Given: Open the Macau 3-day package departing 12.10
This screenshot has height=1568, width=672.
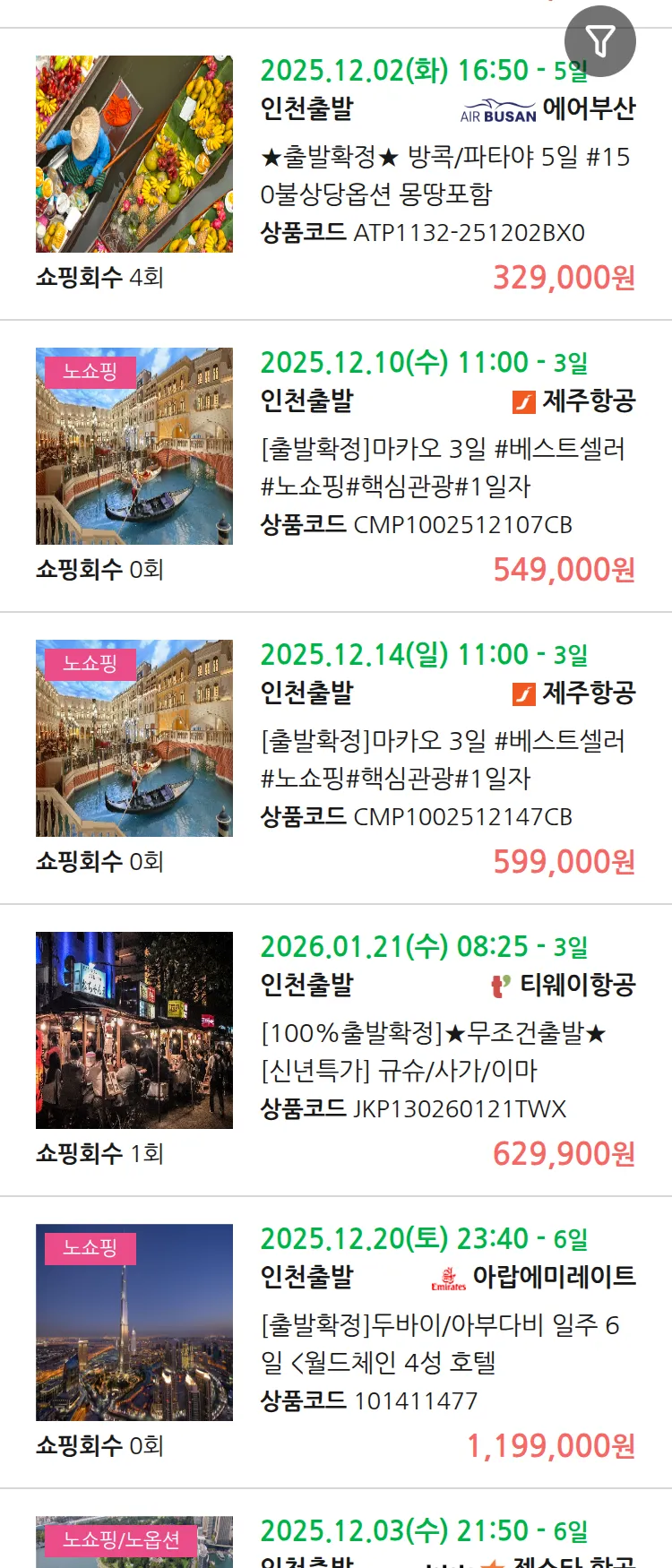Looking at the screenshot, I should coord(442,467).
